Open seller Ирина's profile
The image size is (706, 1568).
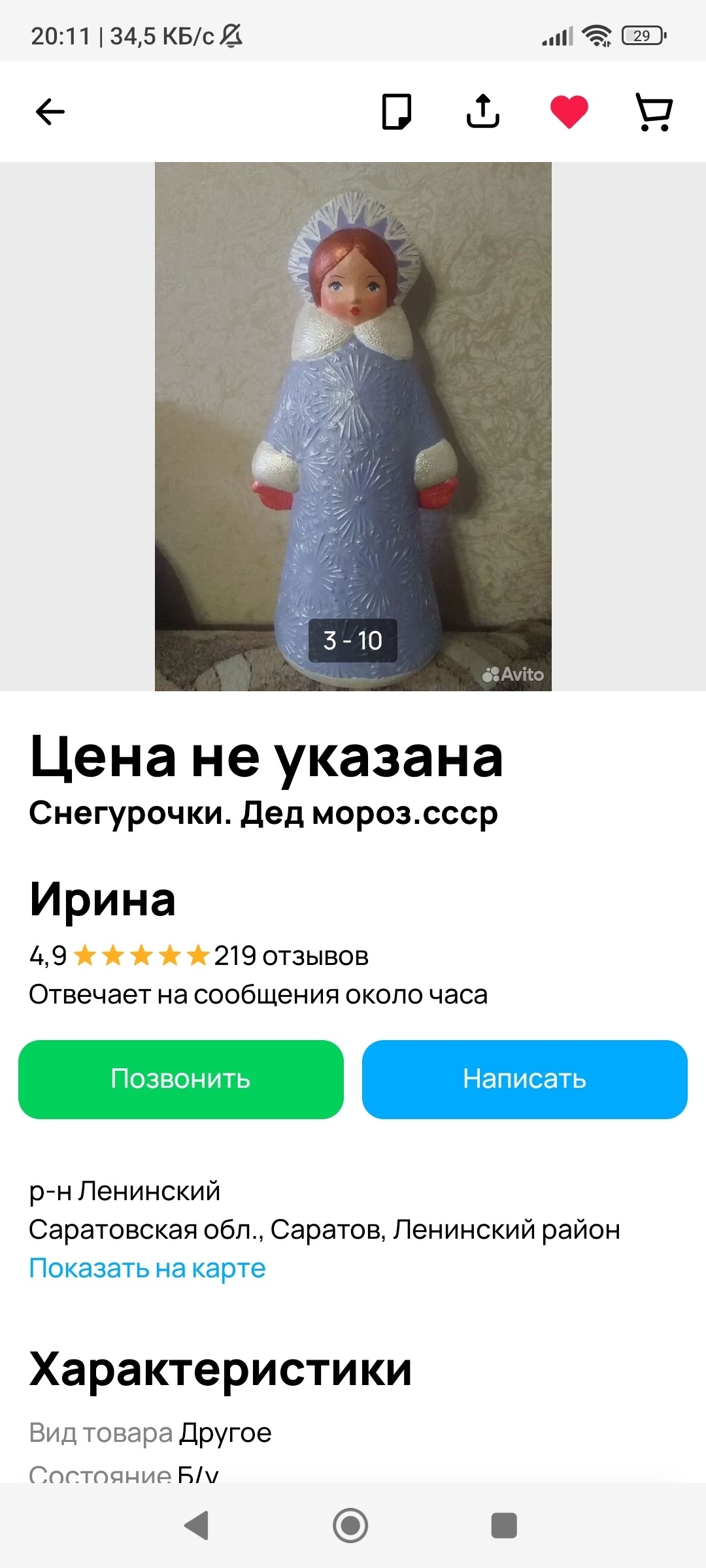click(x=103, y=900)
